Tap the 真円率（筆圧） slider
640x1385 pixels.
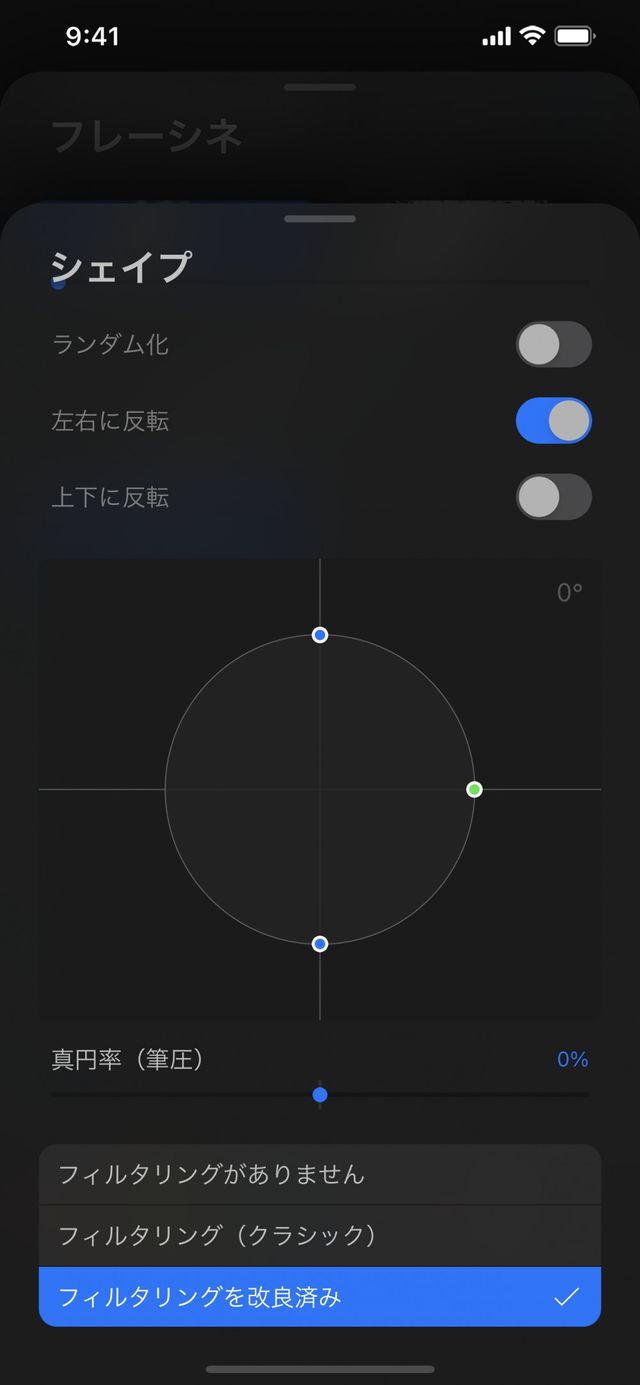(320, 1095)
